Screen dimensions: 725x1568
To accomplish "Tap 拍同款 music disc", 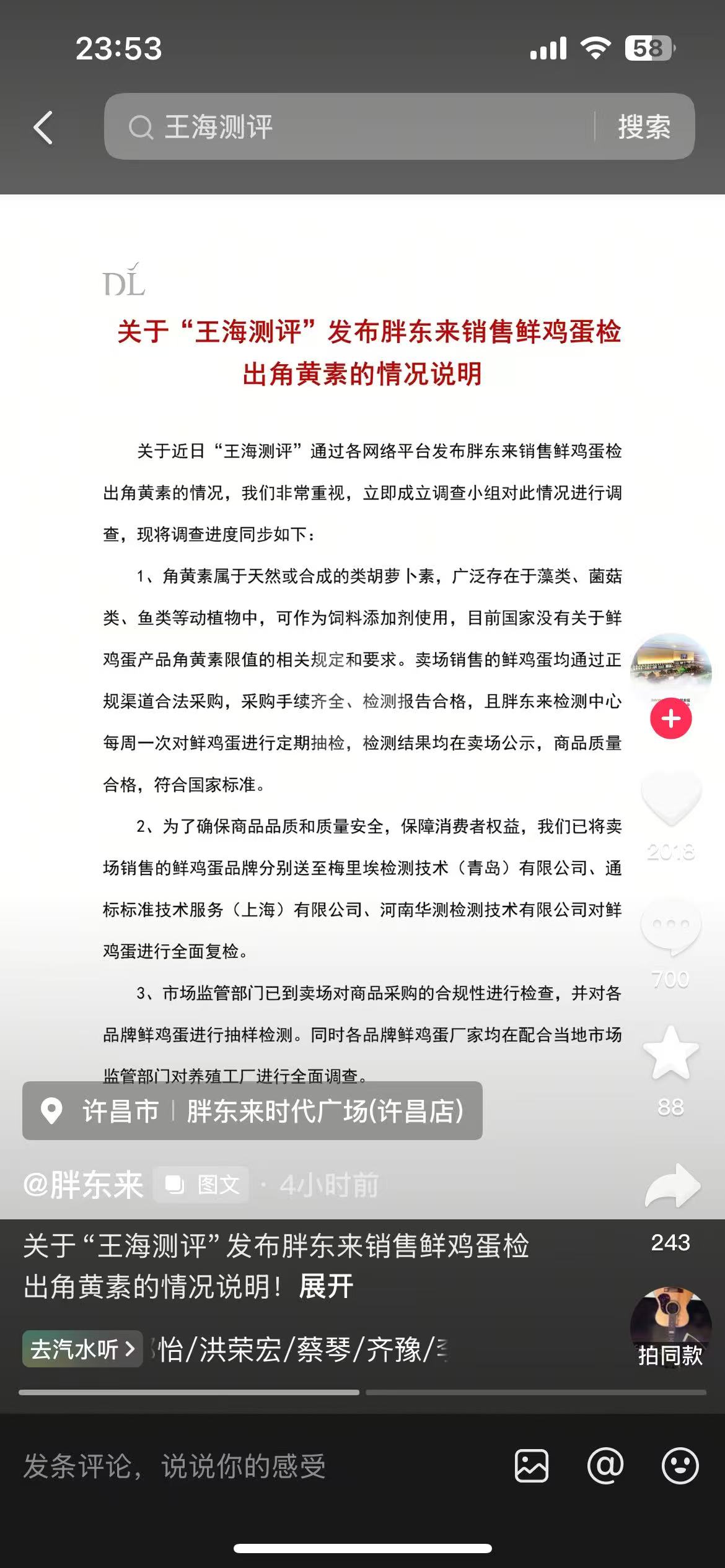I will pos(670,1326).
